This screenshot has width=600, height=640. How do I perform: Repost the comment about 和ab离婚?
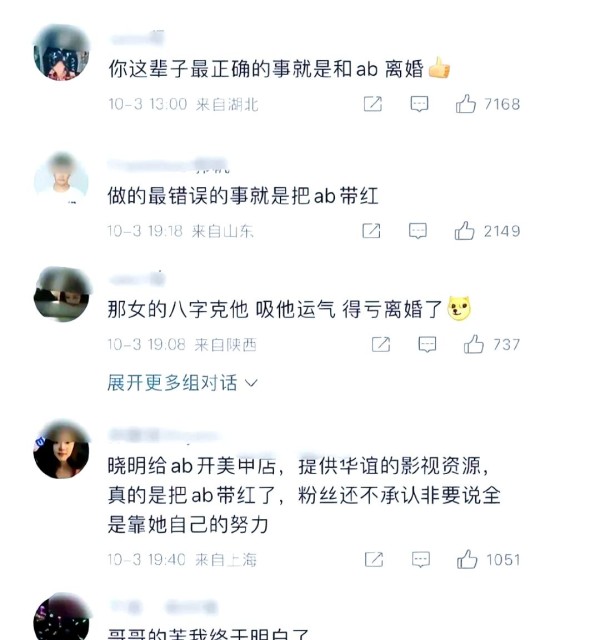(x=372, y=104)
